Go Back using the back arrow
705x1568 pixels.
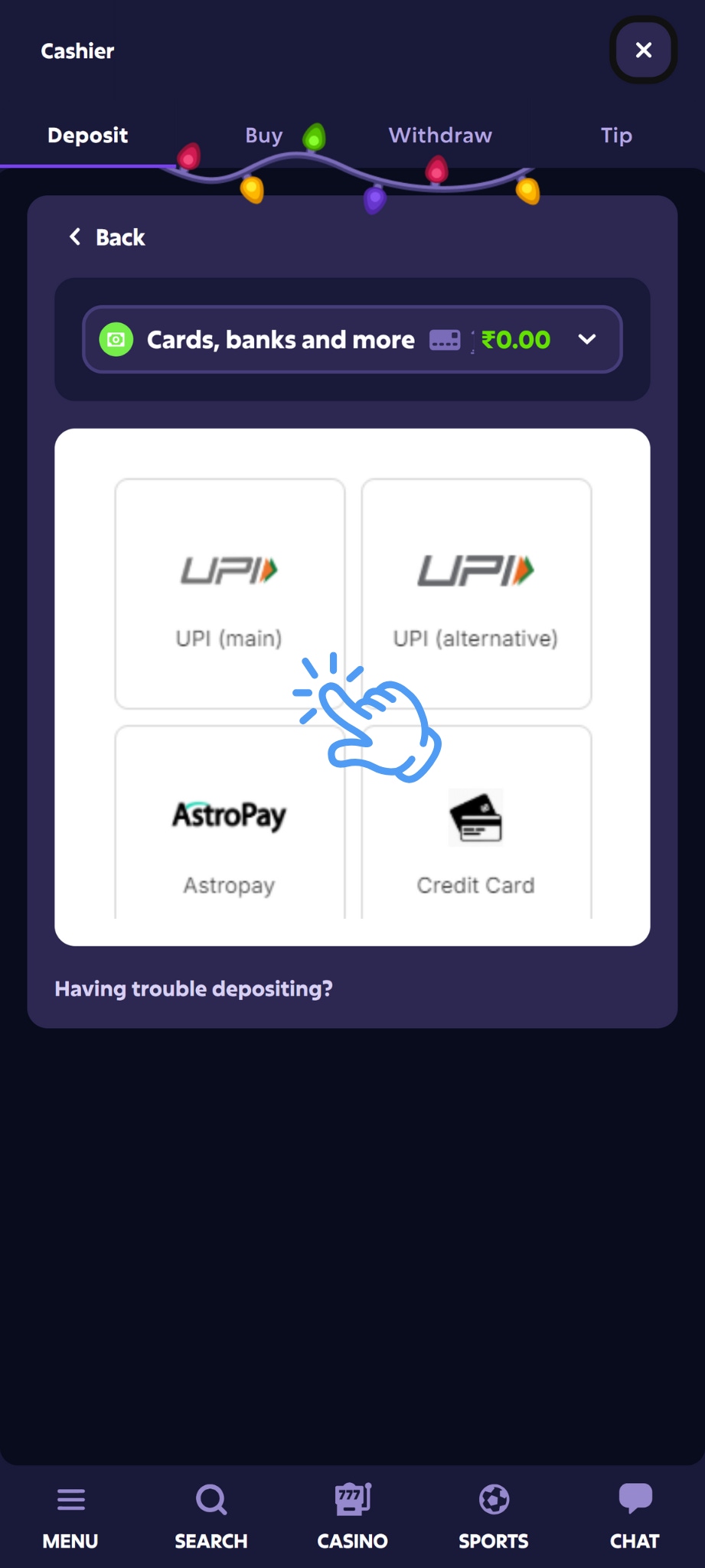pyautogui.click(x=106, y=237)
